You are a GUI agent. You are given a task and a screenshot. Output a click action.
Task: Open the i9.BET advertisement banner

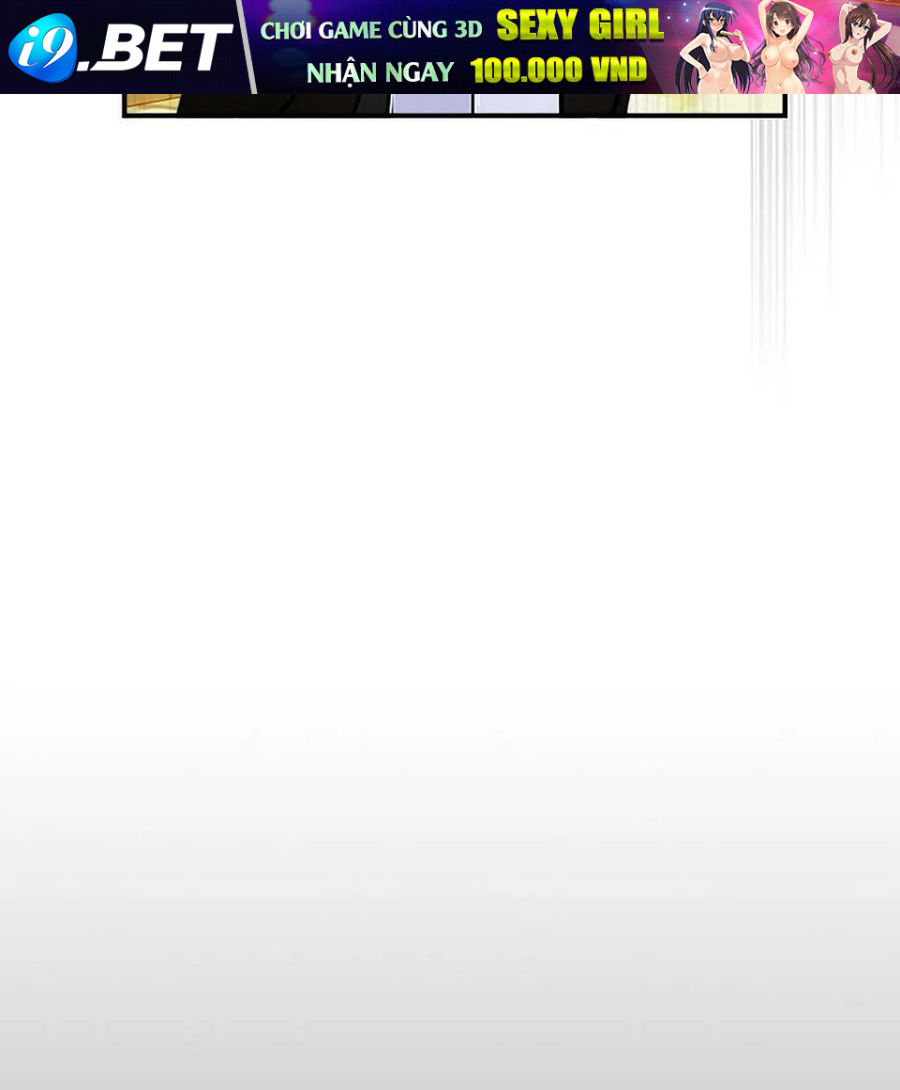tap(450, 47)
